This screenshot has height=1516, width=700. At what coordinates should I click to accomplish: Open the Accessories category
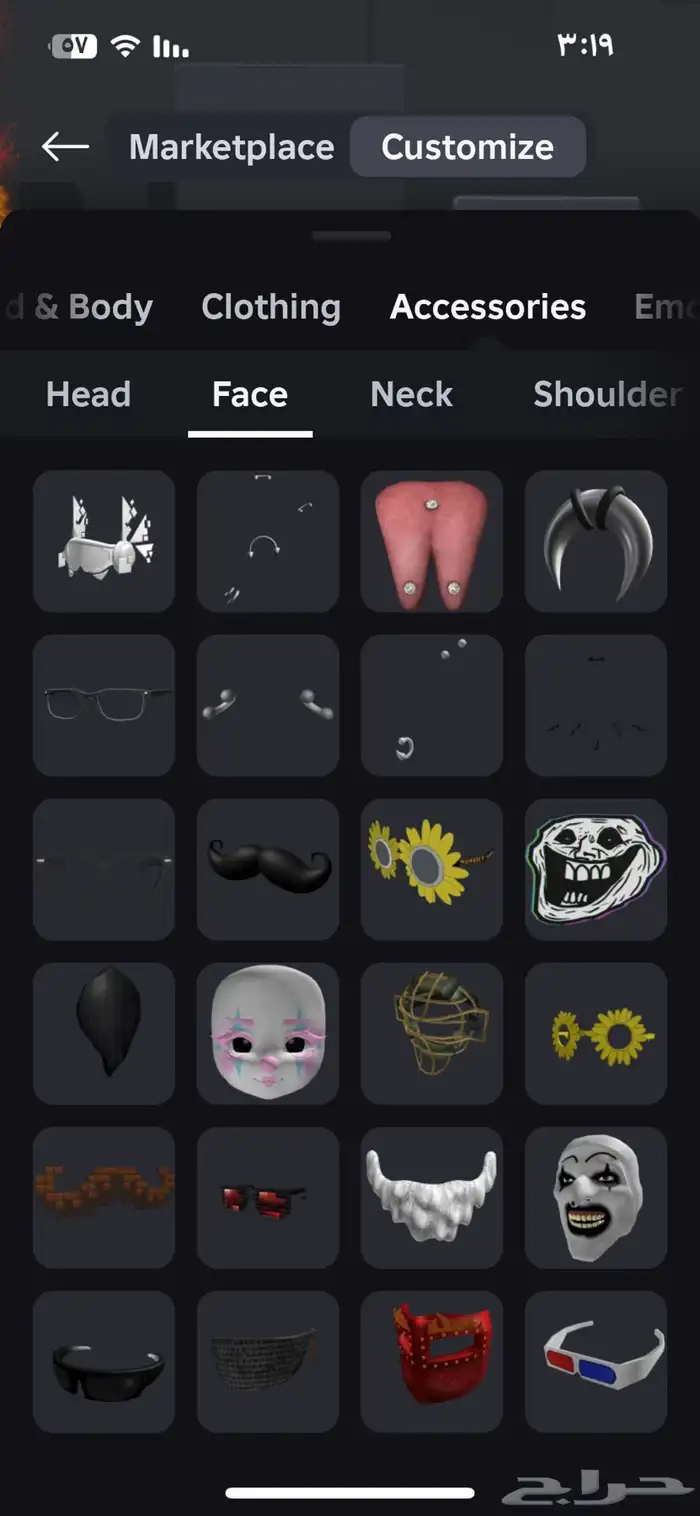point(488,307)
